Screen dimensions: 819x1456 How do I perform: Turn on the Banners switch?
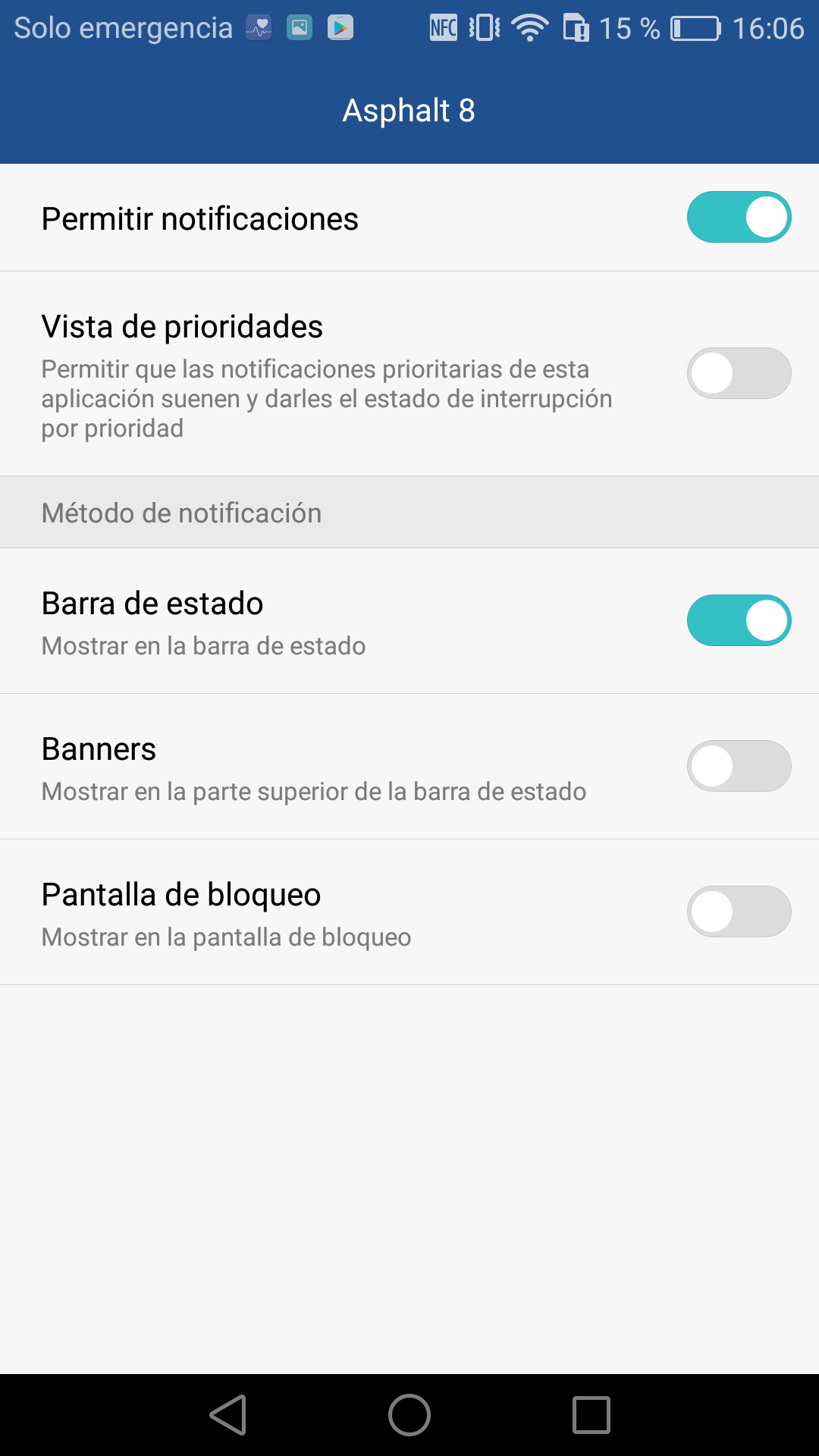739,766
